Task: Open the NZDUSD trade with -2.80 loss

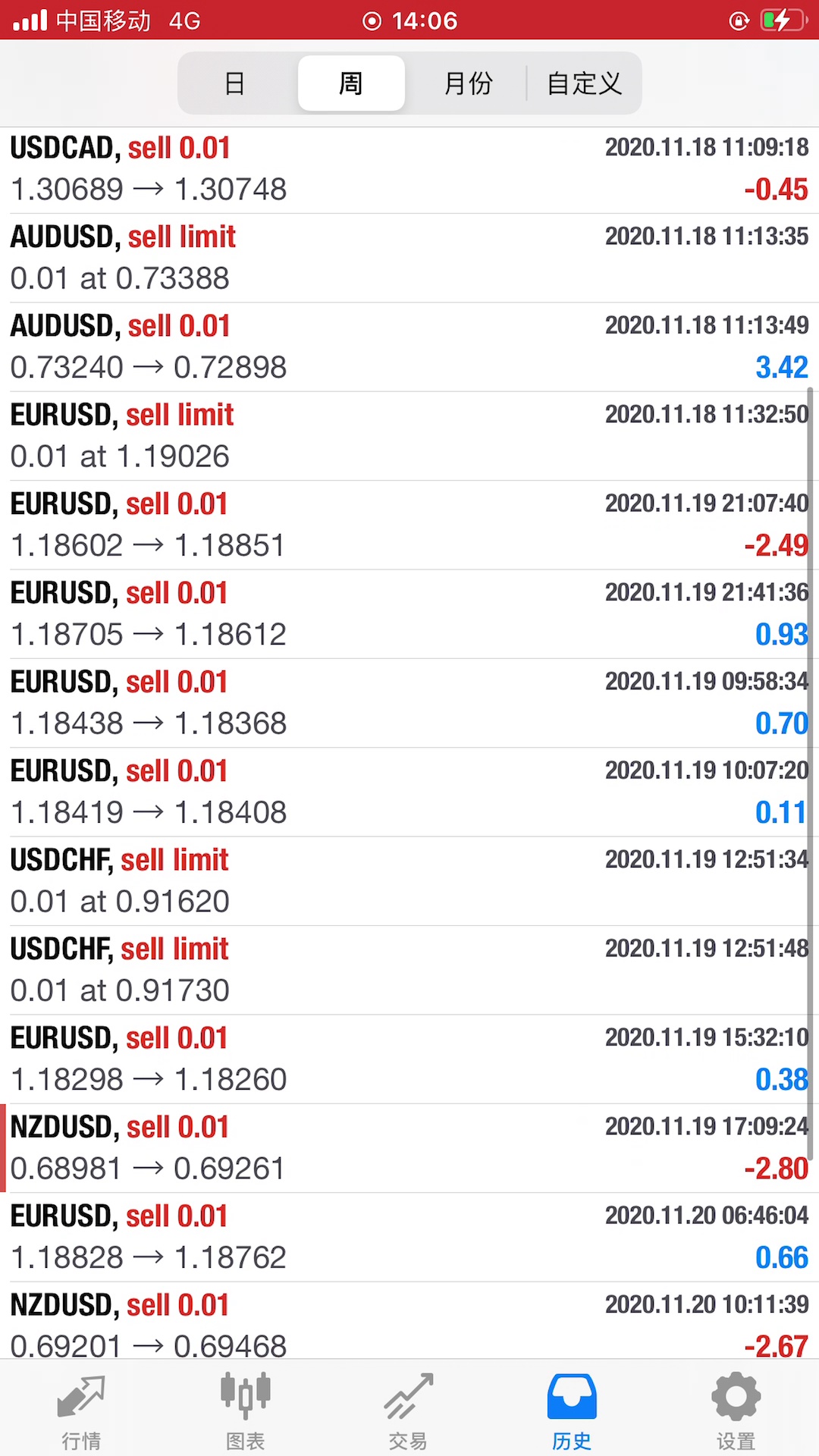Action: click(409, 1148)
